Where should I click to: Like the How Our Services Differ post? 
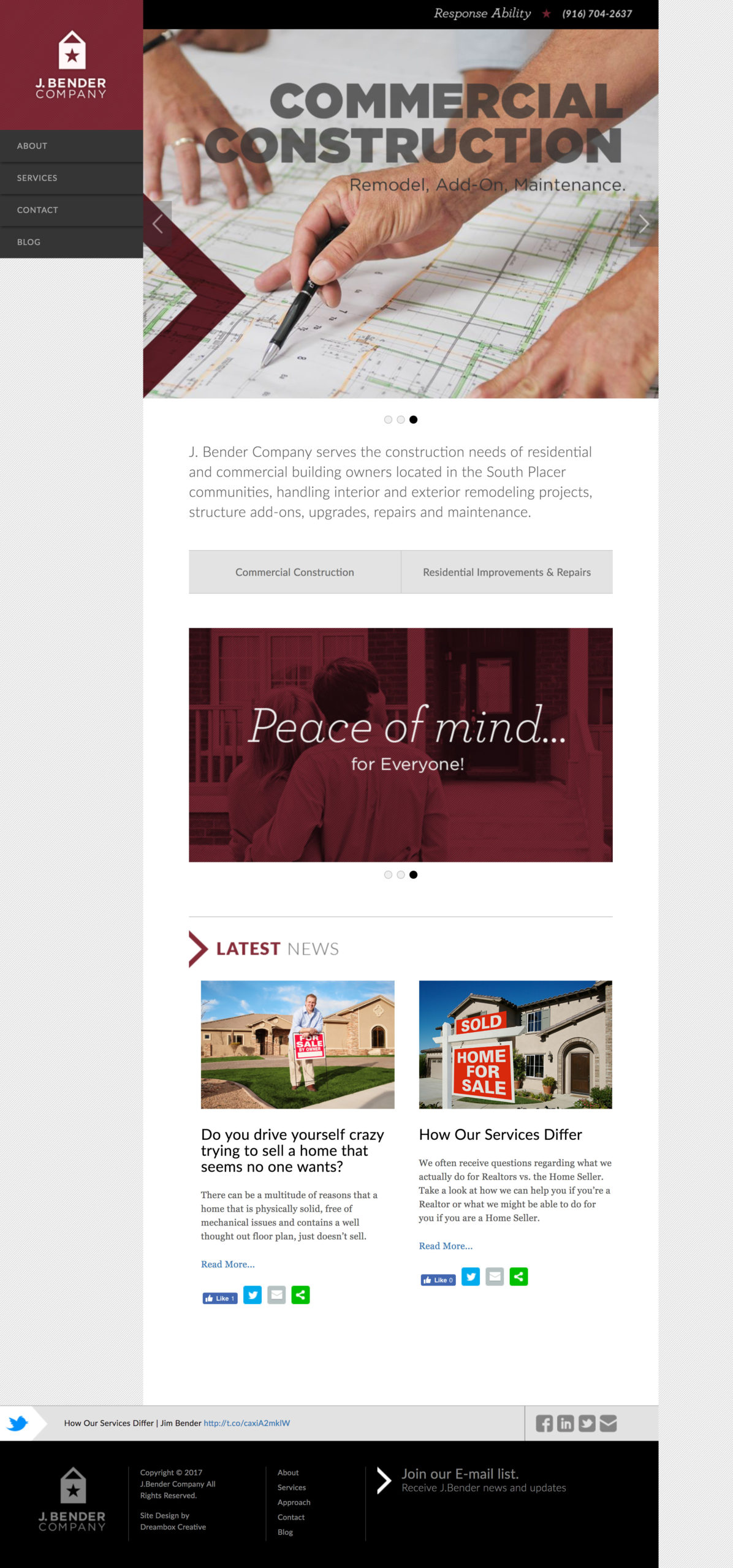click(x=438, y=1280)
